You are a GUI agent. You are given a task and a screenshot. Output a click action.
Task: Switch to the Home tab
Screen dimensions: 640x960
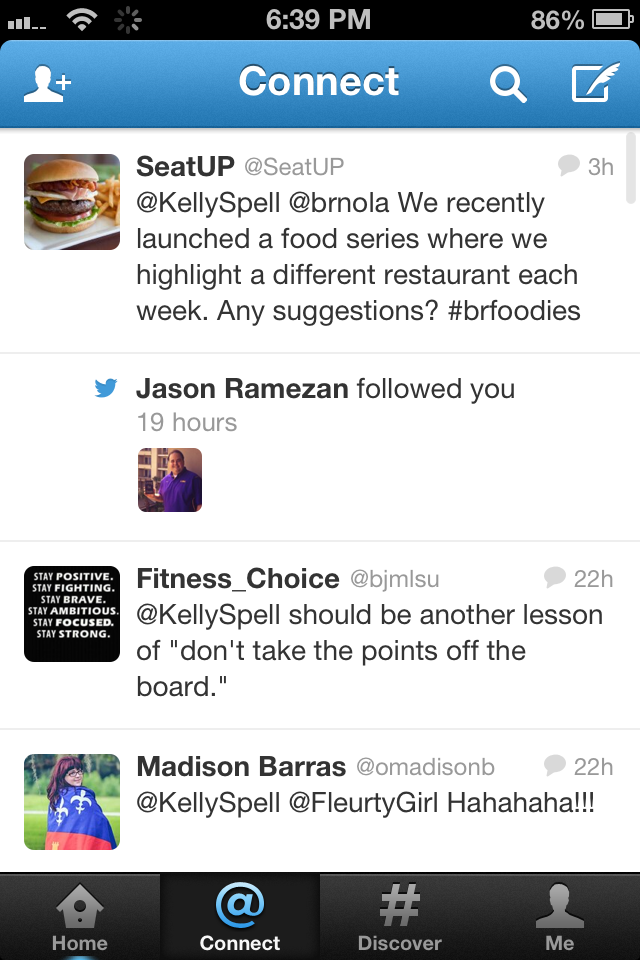click(x=80, y=918)
